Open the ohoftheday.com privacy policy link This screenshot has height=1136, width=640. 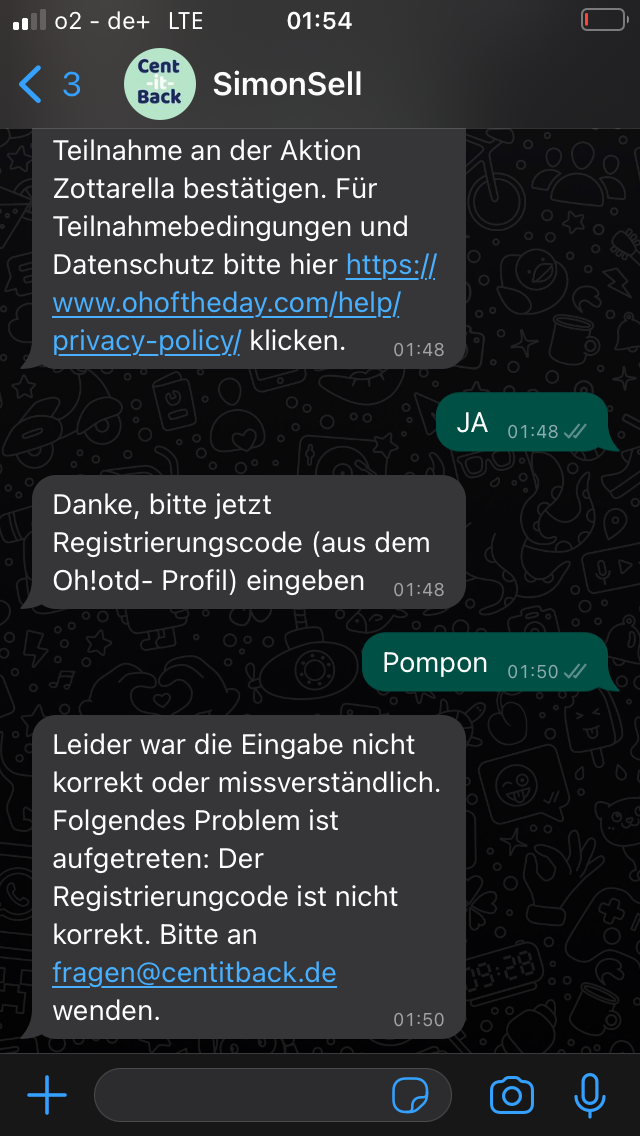244,304
